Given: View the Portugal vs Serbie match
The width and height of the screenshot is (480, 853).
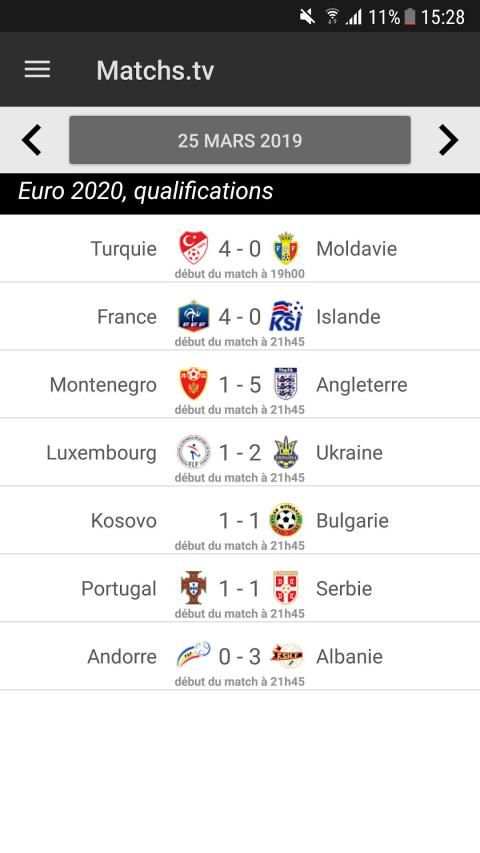Looking at the screenshot, I should pyautogui.click(x=240, y=589).
